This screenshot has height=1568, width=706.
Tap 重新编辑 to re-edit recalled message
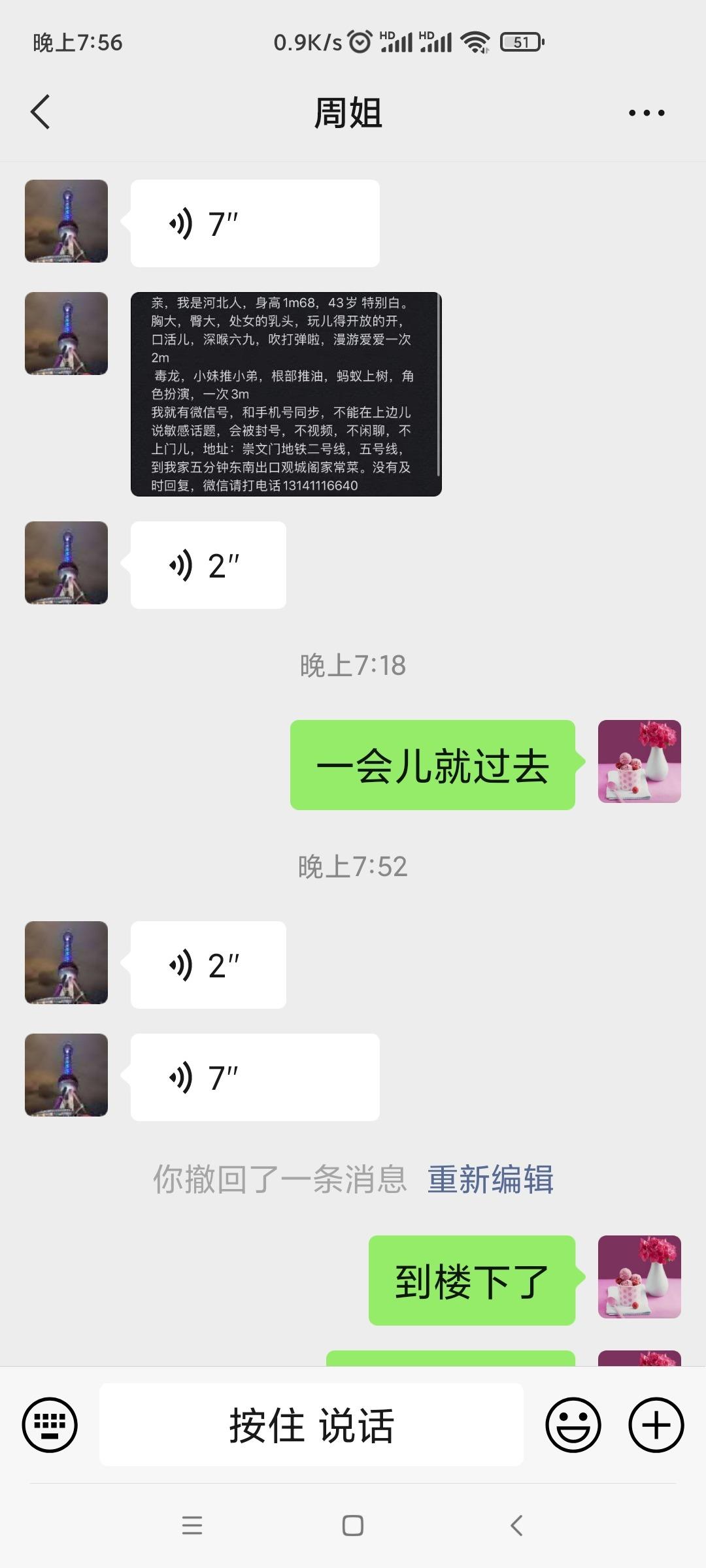pos(490,1179)
